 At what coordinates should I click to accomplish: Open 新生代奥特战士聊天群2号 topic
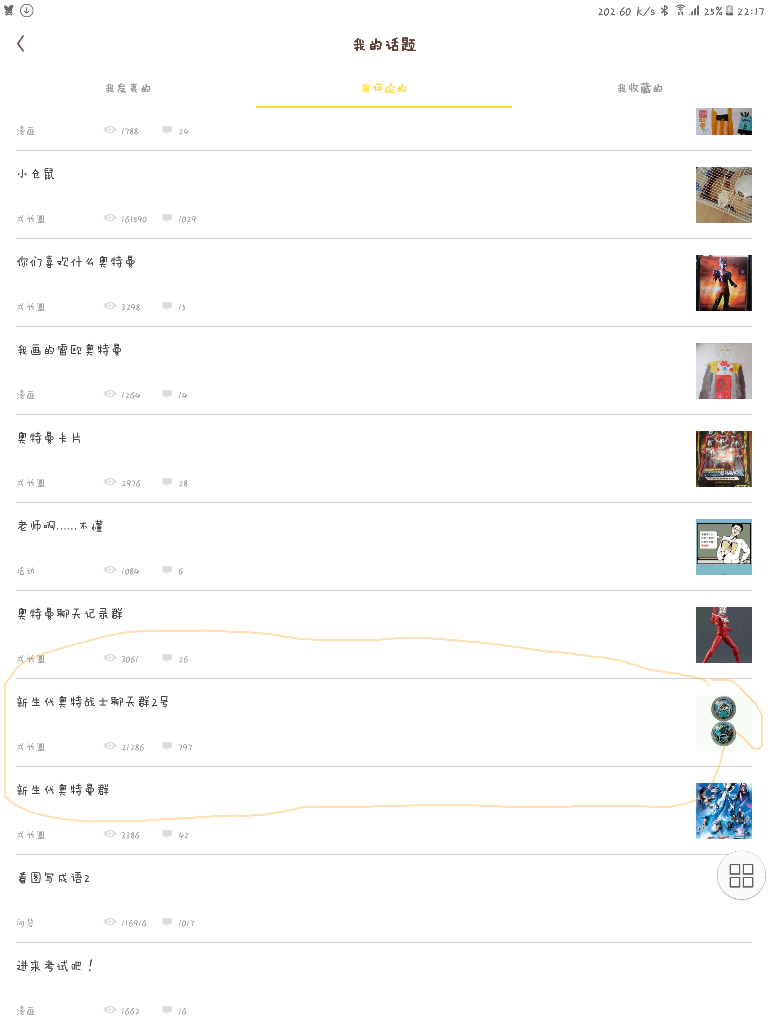point(93,702)
